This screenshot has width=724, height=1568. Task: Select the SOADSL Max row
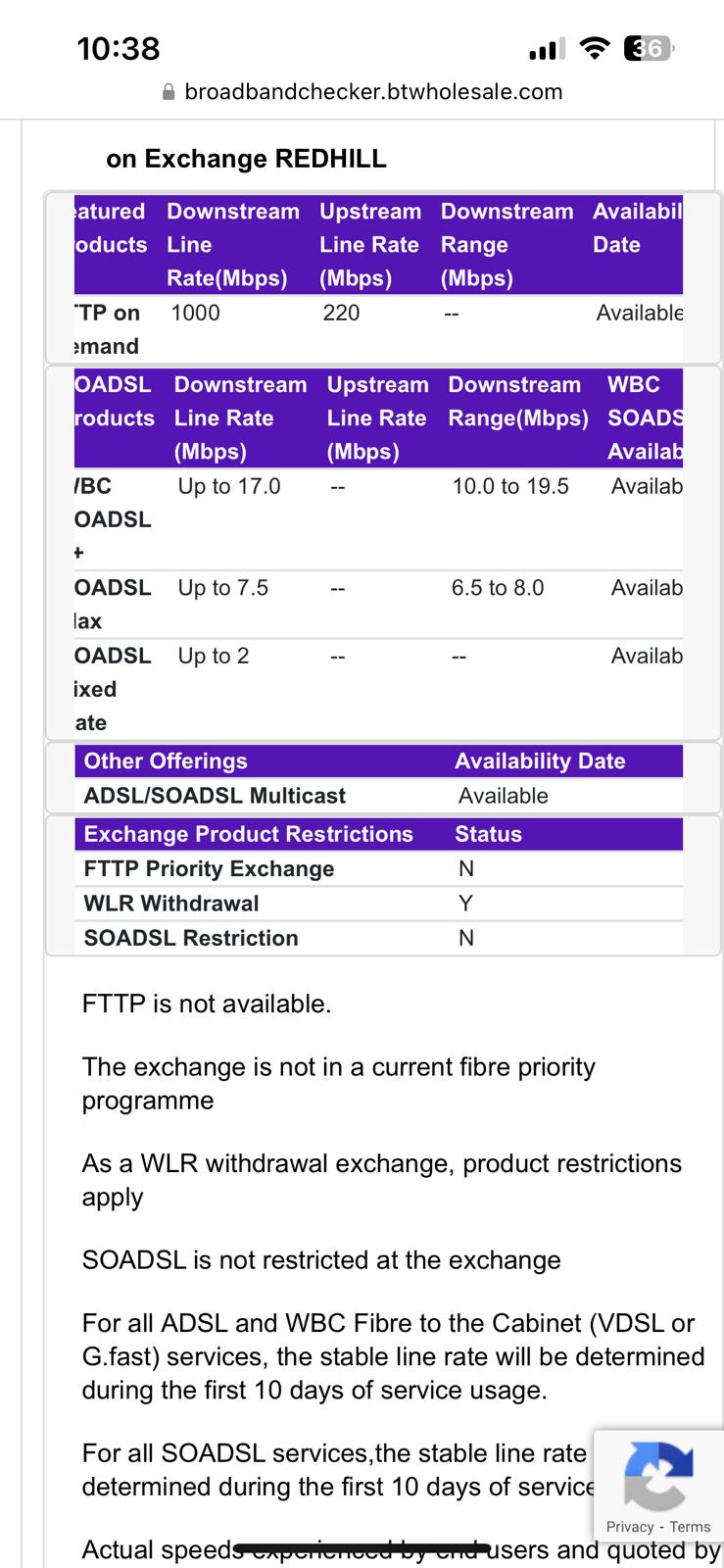294,603
